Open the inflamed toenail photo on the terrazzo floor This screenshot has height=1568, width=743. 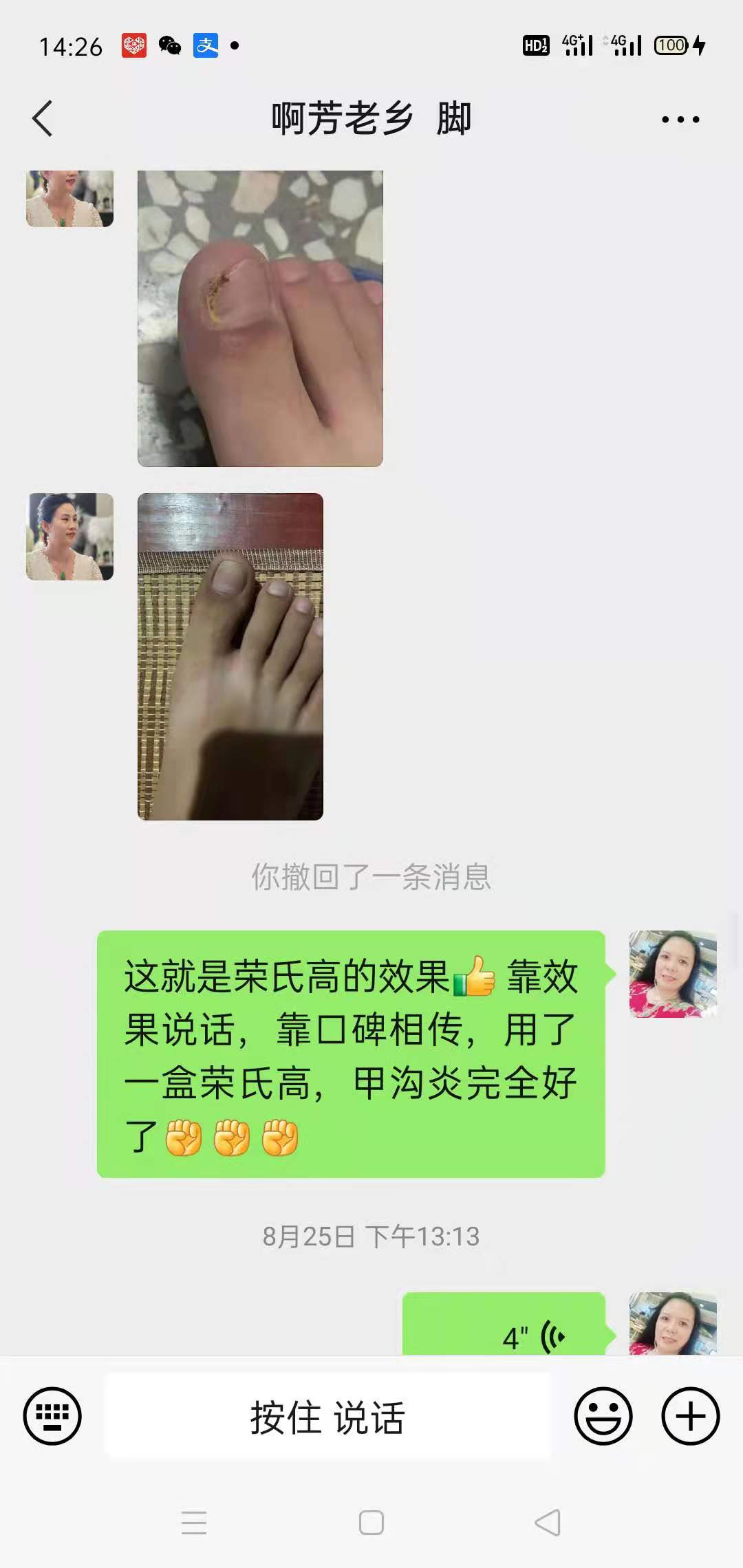tap(260, 318)
